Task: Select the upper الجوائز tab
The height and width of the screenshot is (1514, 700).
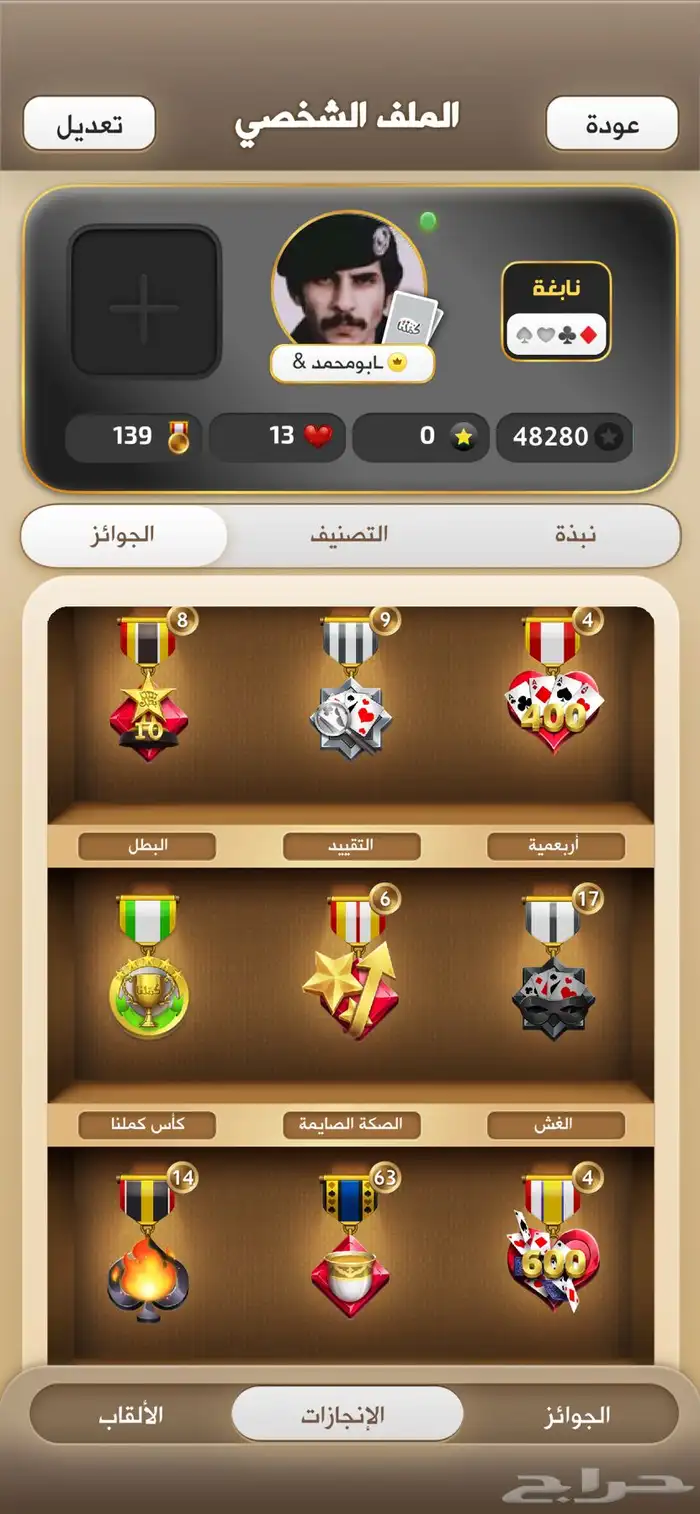Action: point(122,534)
